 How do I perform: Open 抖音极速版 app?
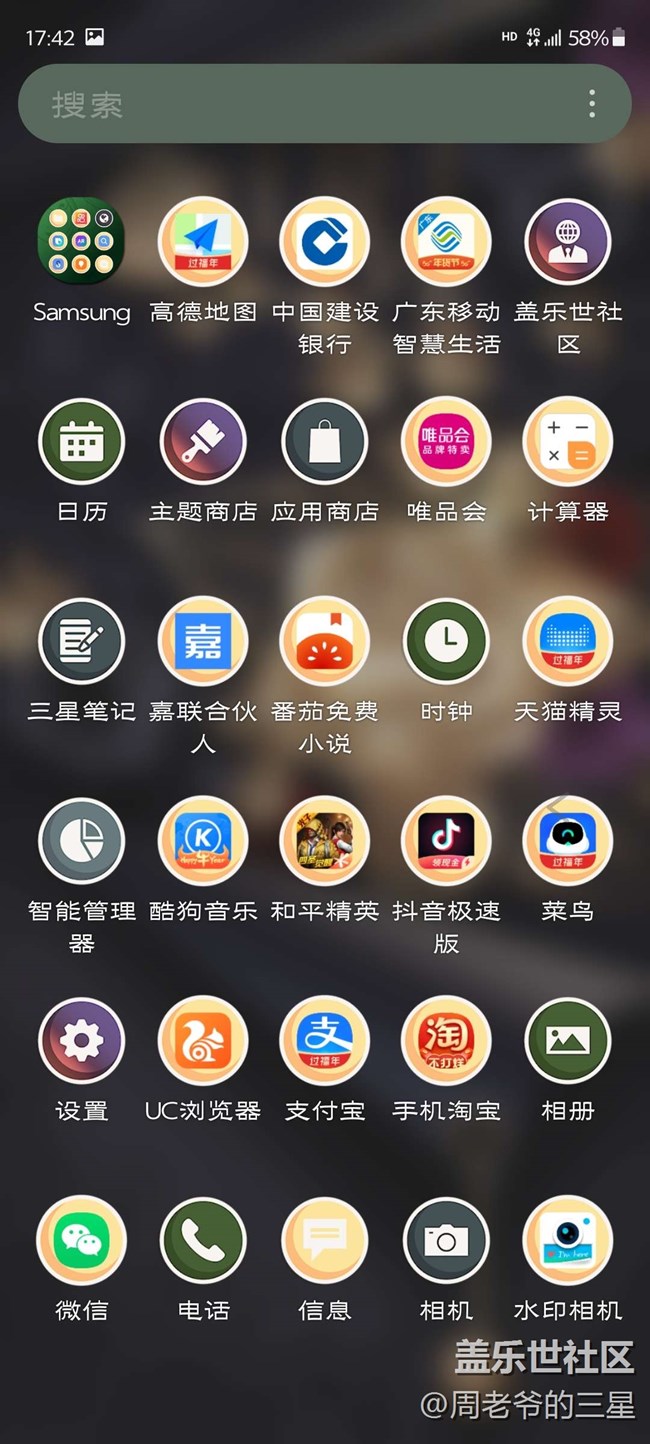point(446,841)
